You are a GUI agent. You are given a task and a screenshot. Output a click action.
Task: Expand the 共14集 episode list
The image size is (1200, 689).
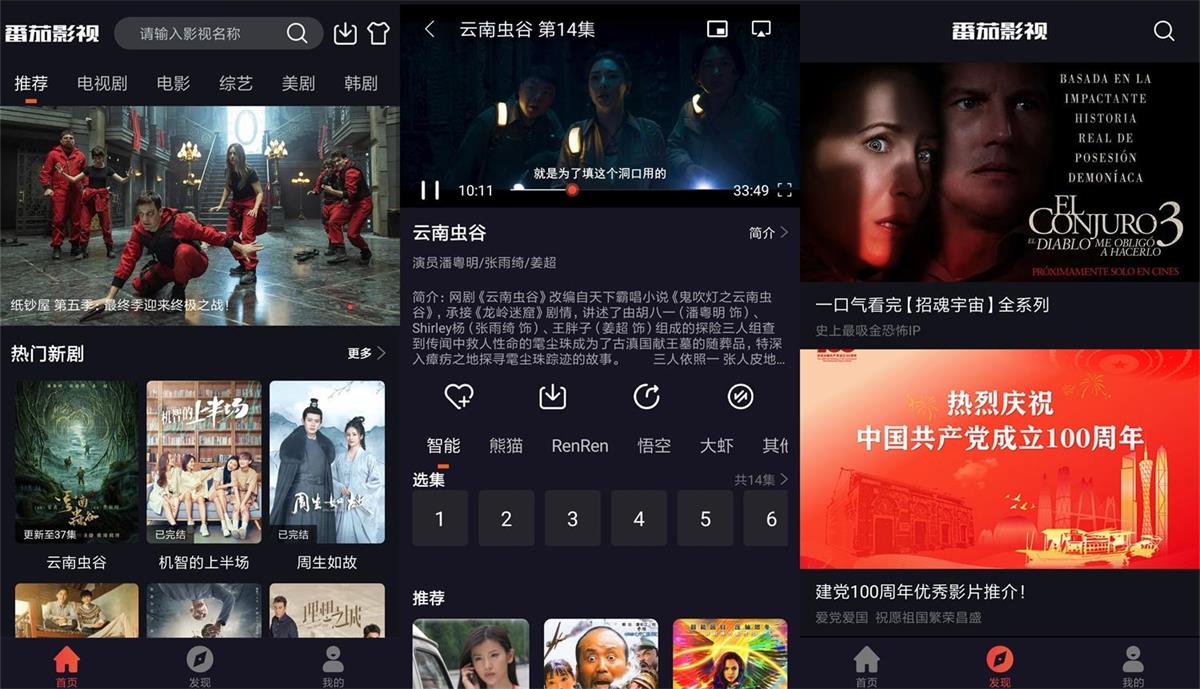tap(761, 480)
